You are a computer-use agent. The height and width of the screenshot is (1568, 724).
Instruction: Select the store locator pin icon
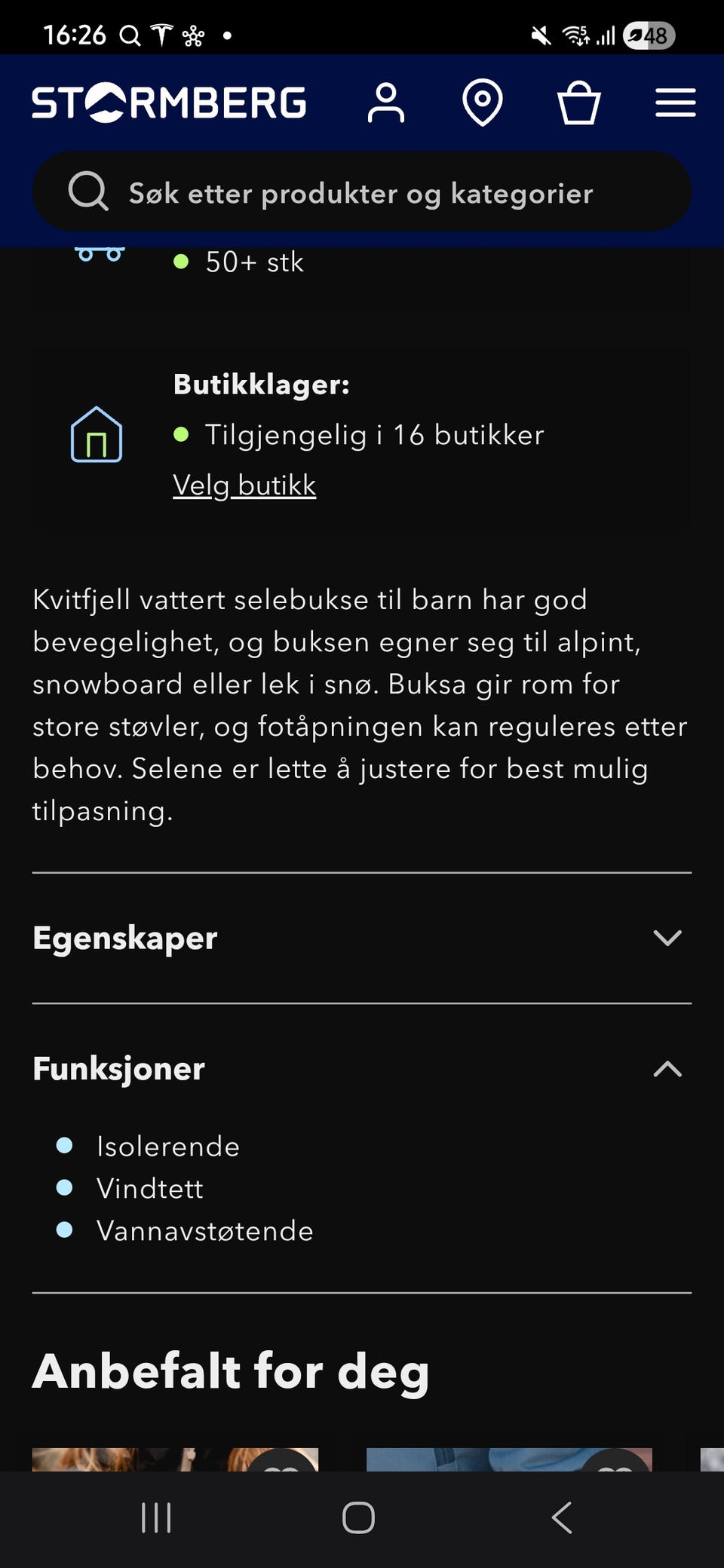point(483,103)
